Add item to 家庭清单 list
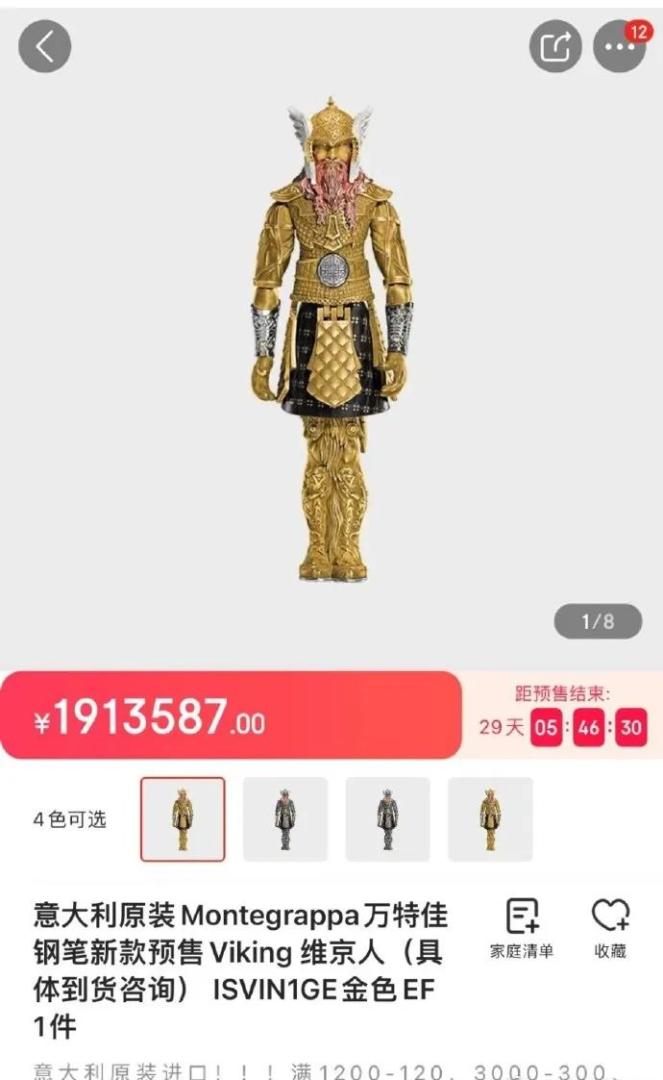Screen dimensions: 663x1080 click(x=522, y=929)
